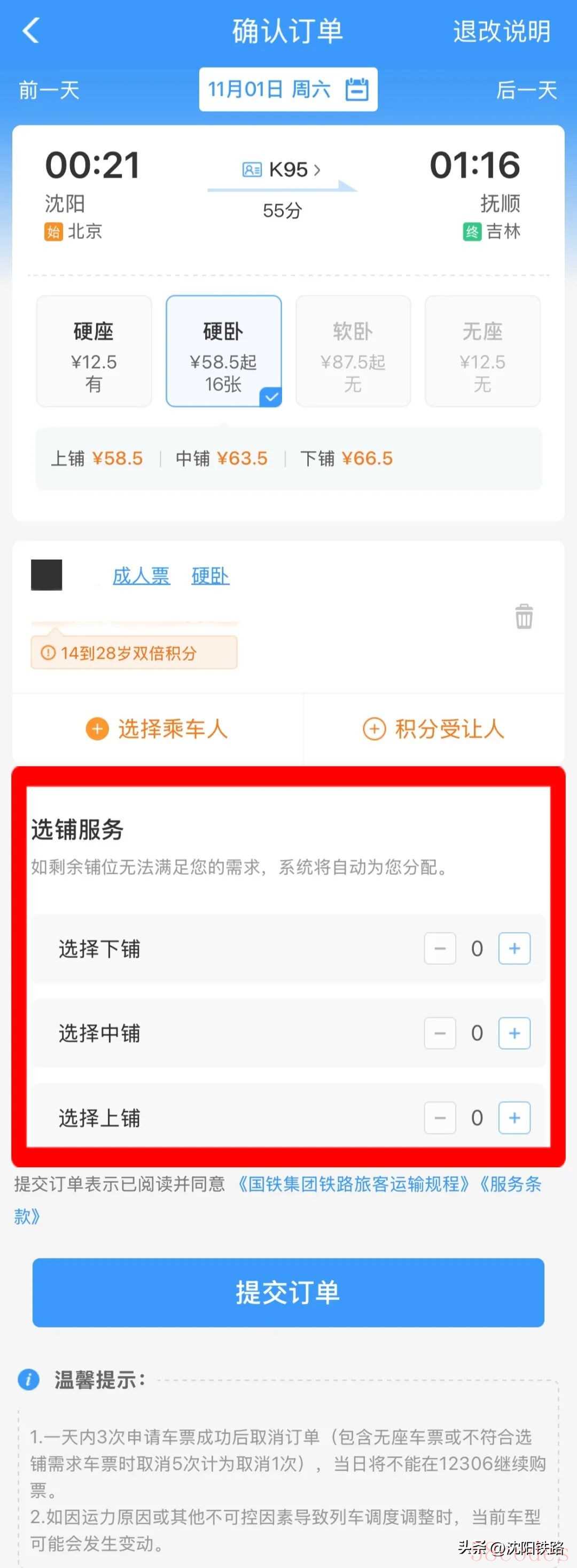This screenshot has height=1568, width=577.
Task: Read the 国铁集团铁路旅客运输规程 link
Action: 353,1184
